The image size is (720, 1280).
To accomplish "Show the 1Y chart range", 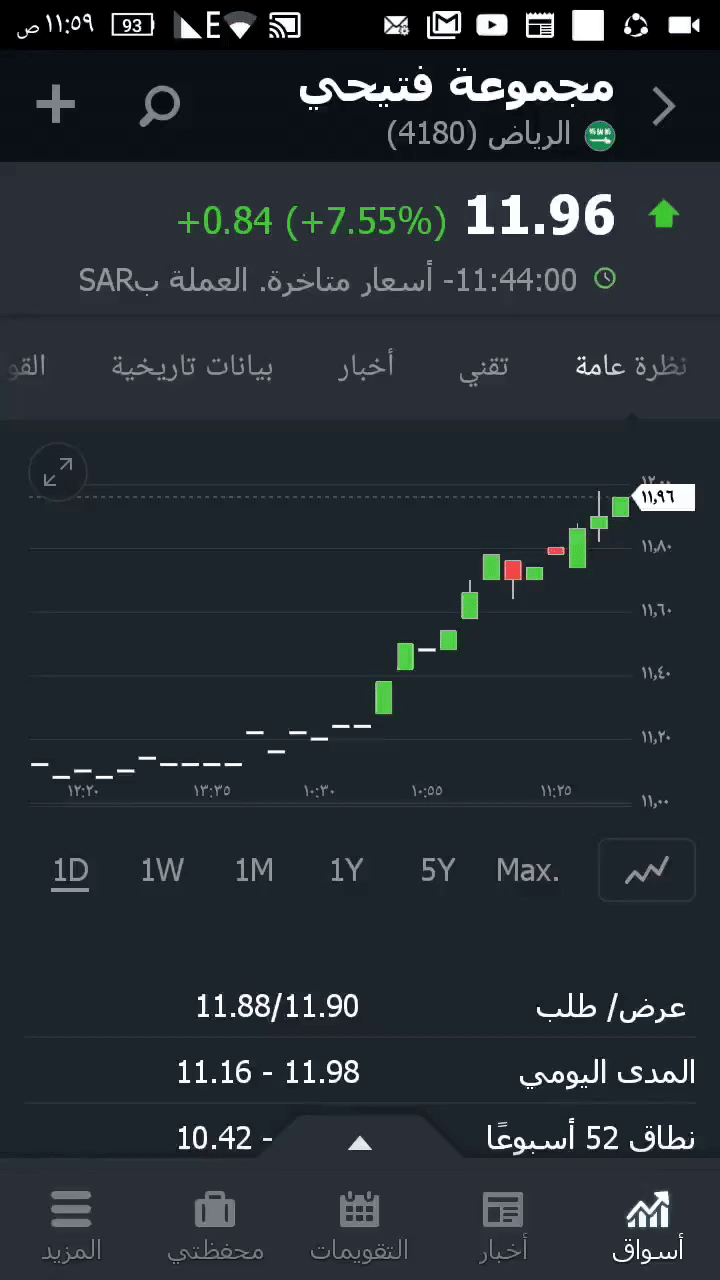I will click(x=346, y=871).
